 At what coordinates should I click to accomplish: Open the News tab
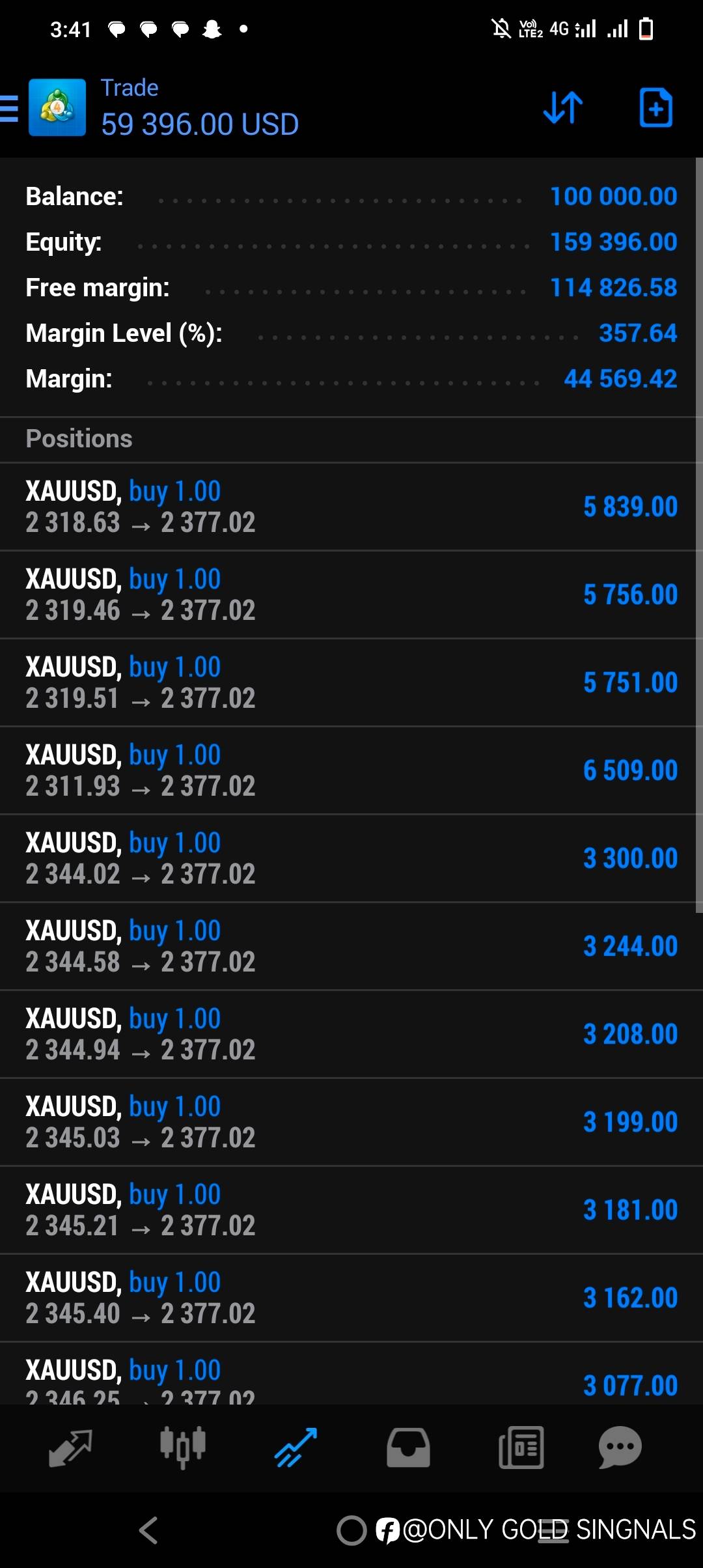(x=521, y=1448)
